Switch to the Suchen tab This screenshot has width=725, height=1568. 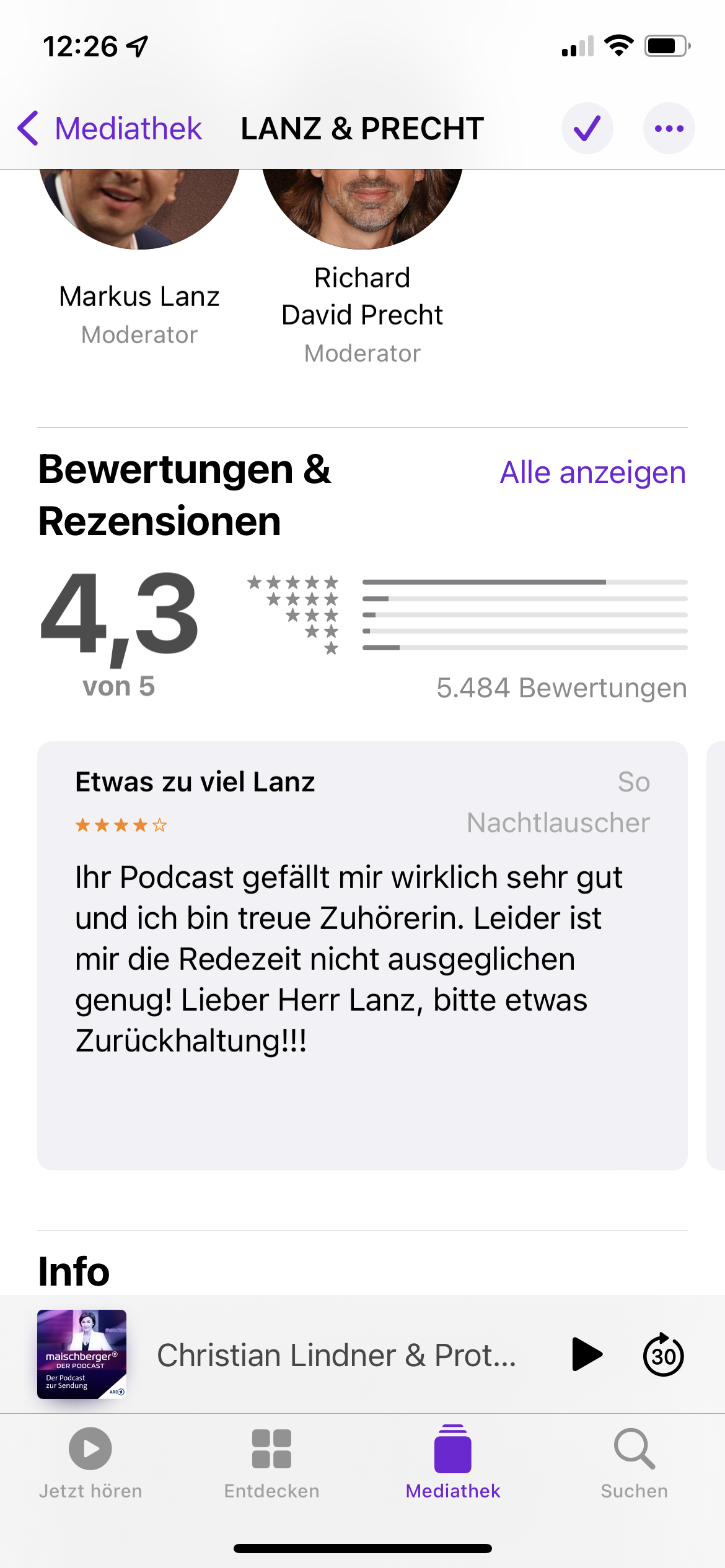(x=634, y=1463)
